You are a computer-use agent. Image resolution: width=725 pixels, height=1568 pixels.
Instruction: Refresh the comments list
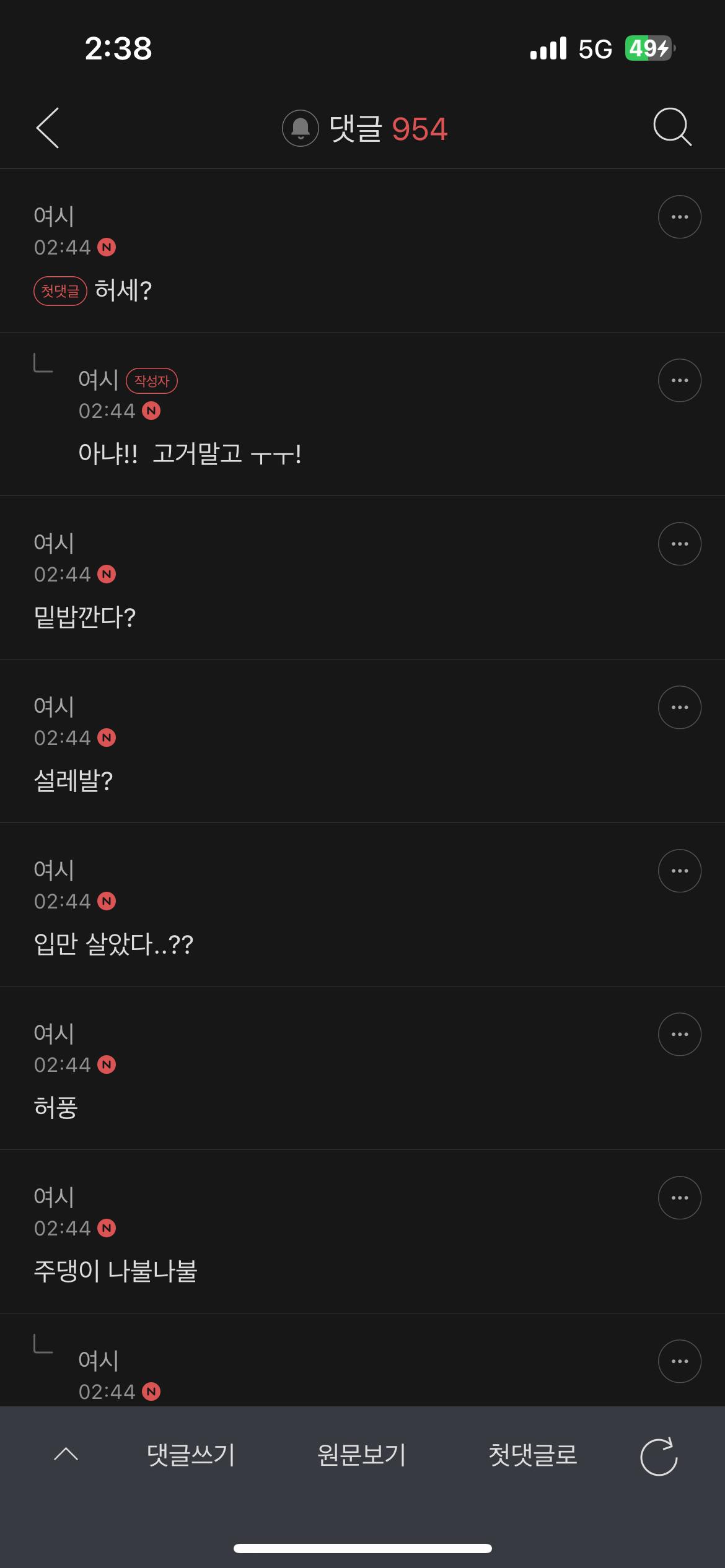pyautogui.click(x=659, y=1457)
